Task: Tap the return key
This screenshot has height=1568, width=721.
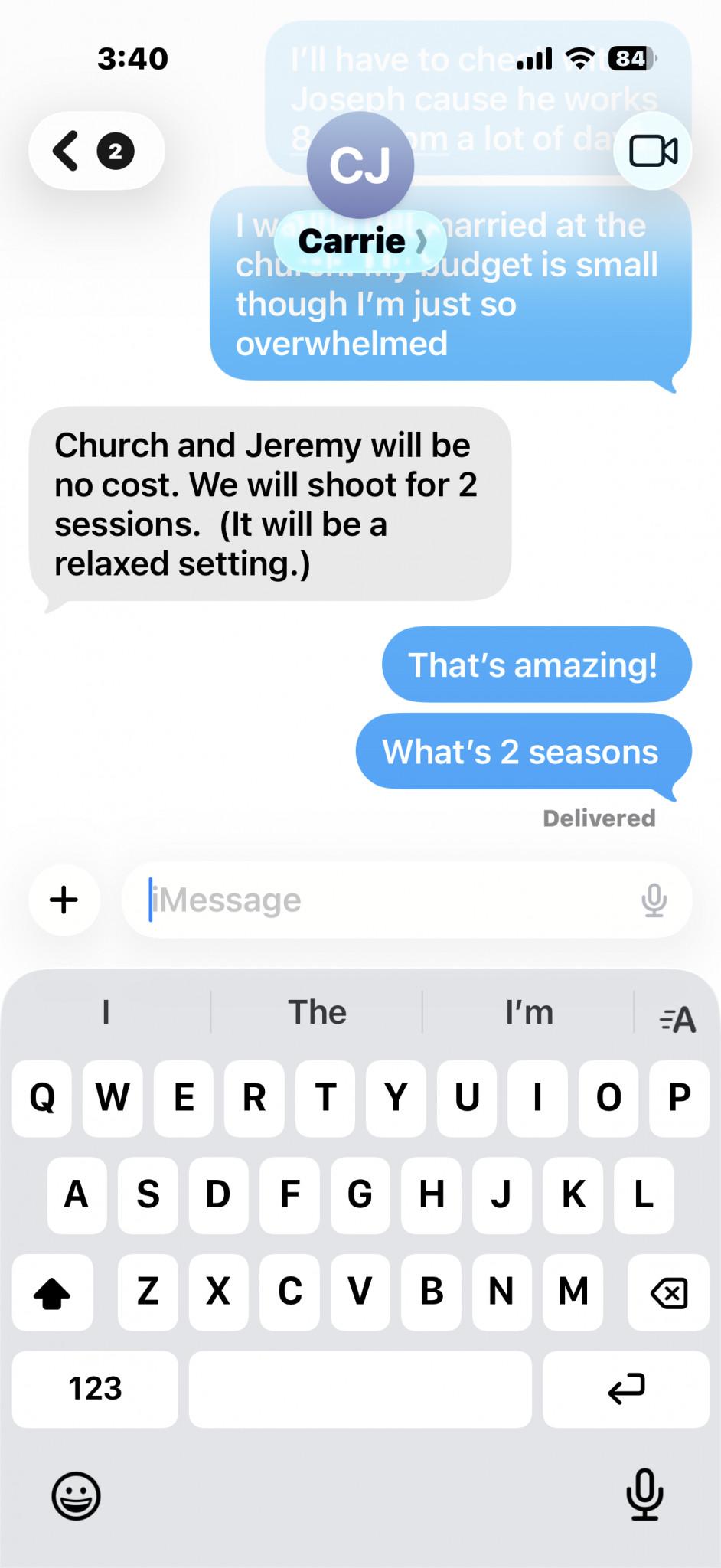Action: pyautogui.click(x=625, y=1388)
